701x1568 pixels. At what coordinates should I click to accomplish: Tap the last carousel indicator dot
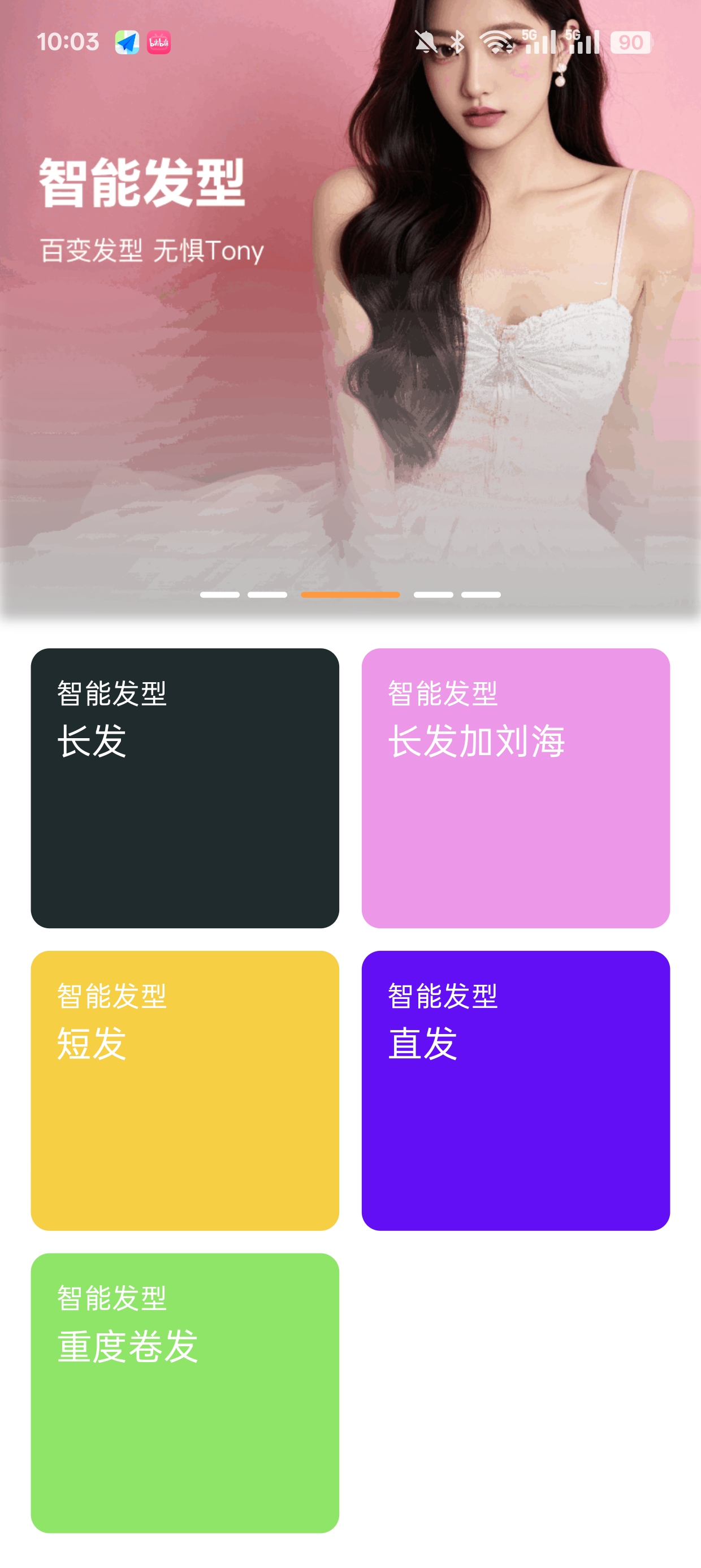tap(480, 595)
